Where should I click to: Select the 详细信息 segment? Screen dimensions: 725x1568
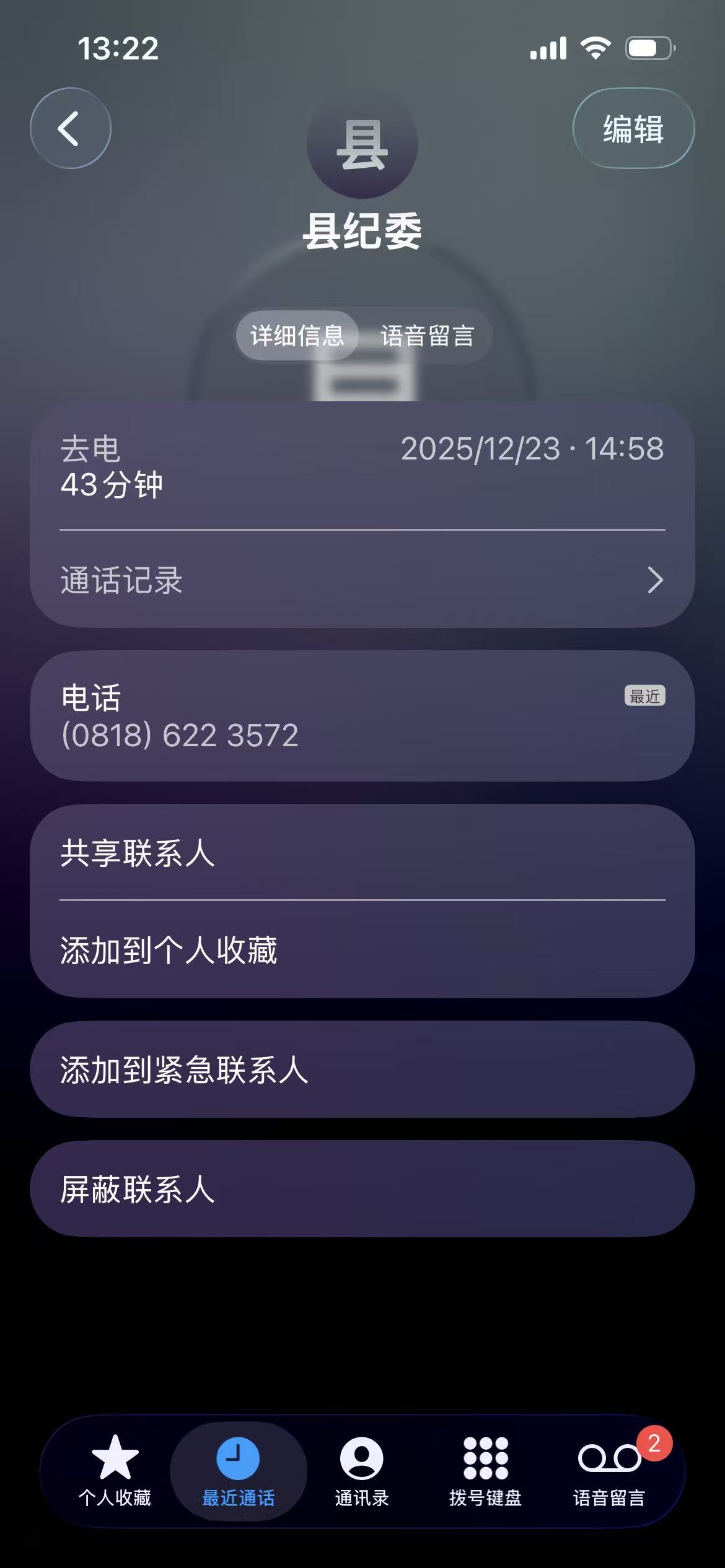[297, 336]
